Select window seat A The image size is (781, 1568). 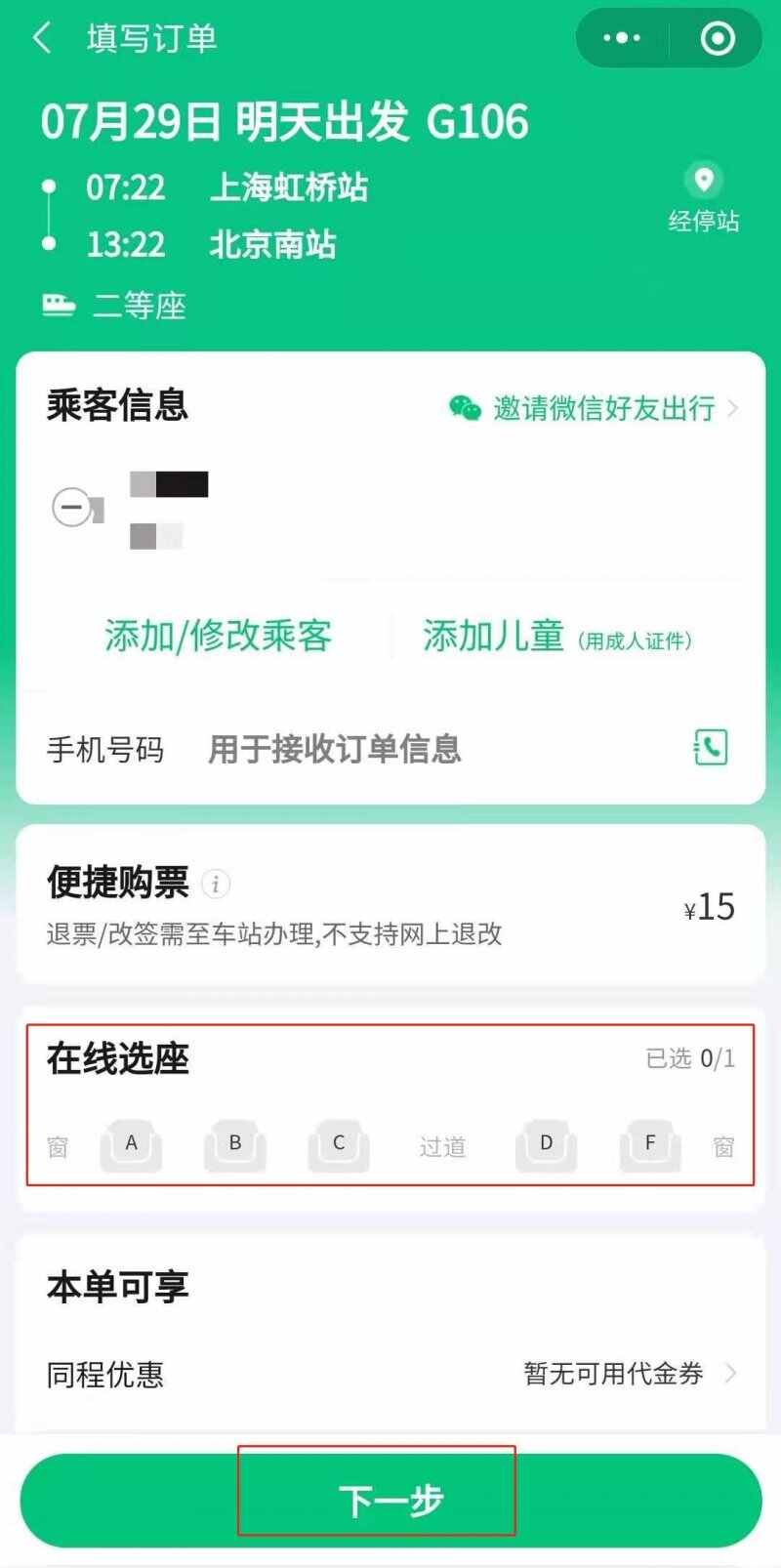[131, 1145]
